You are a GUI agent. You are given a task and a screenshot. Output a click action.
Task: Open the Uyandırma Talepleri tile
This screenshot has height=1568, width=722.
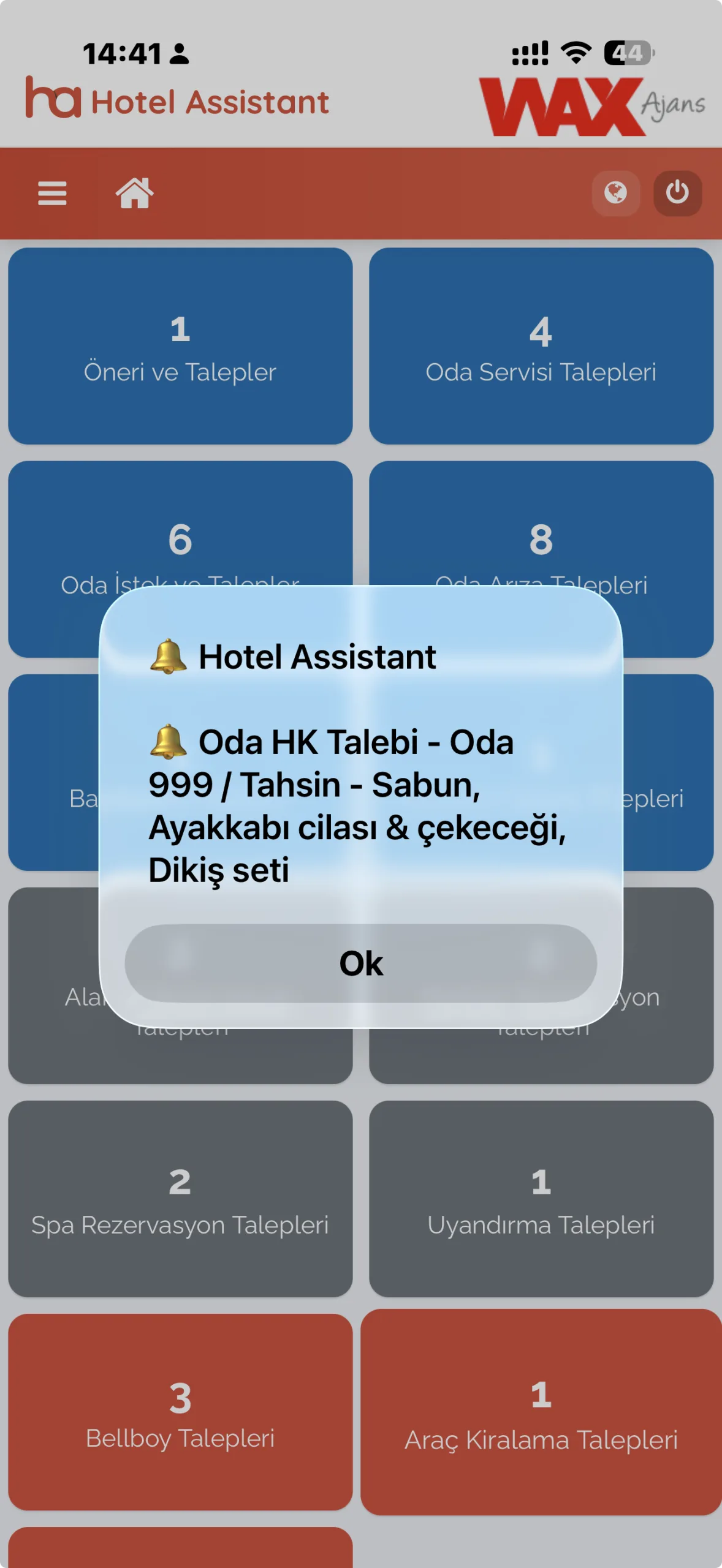[x=541, y=1198]
